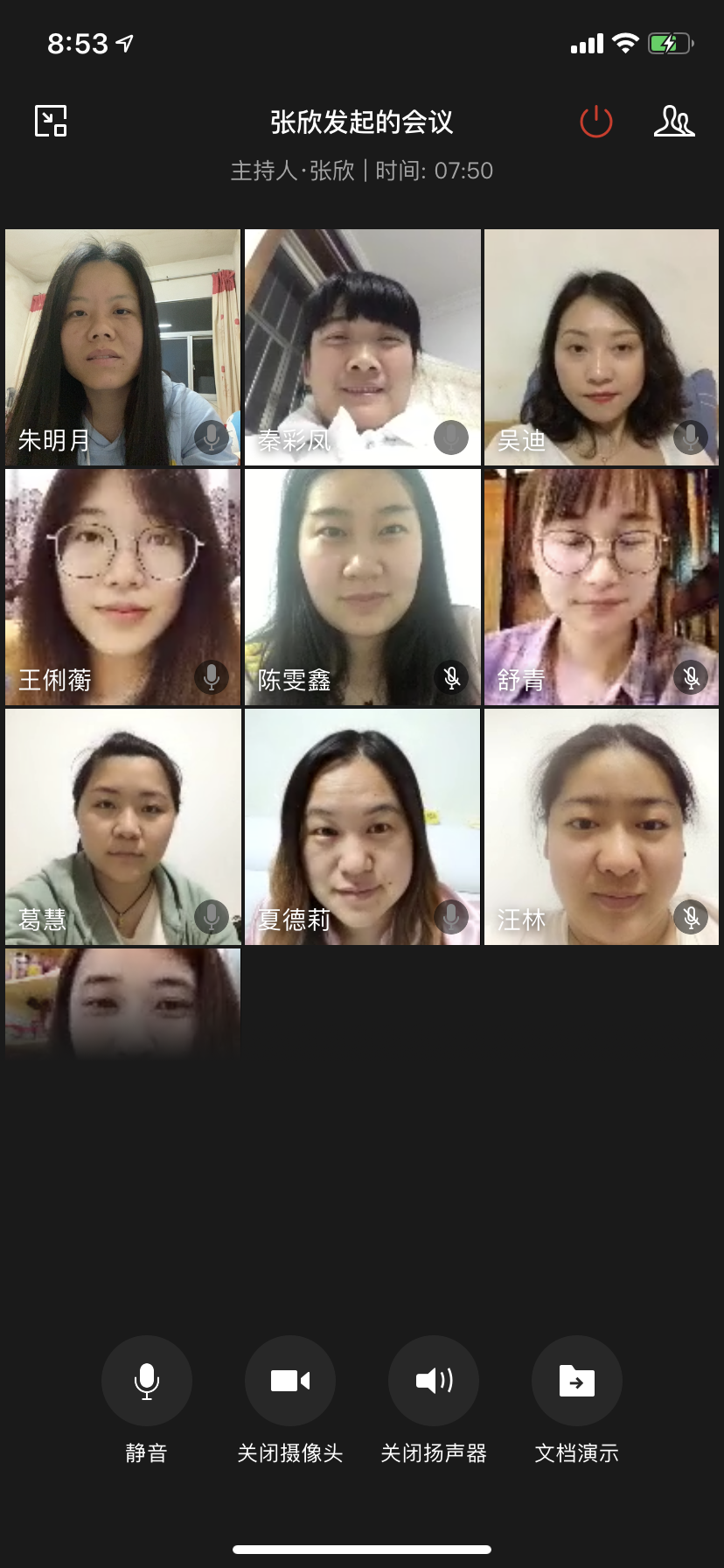The height and width of the screenshot is (1568, 724).
Task: Mute your microphone (静音)
Action: point(147,1381)
